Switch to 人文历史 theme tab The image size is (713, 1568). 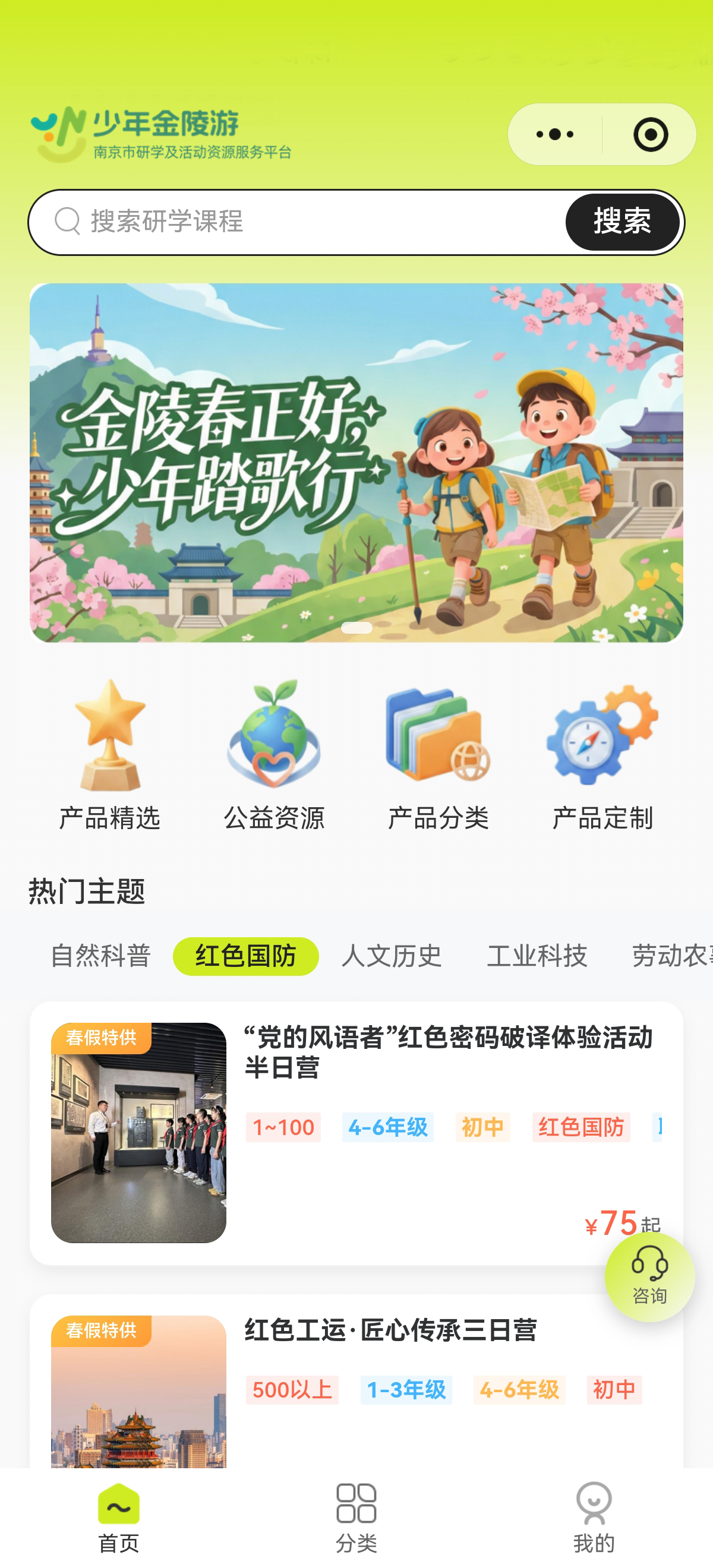[391, 956]
